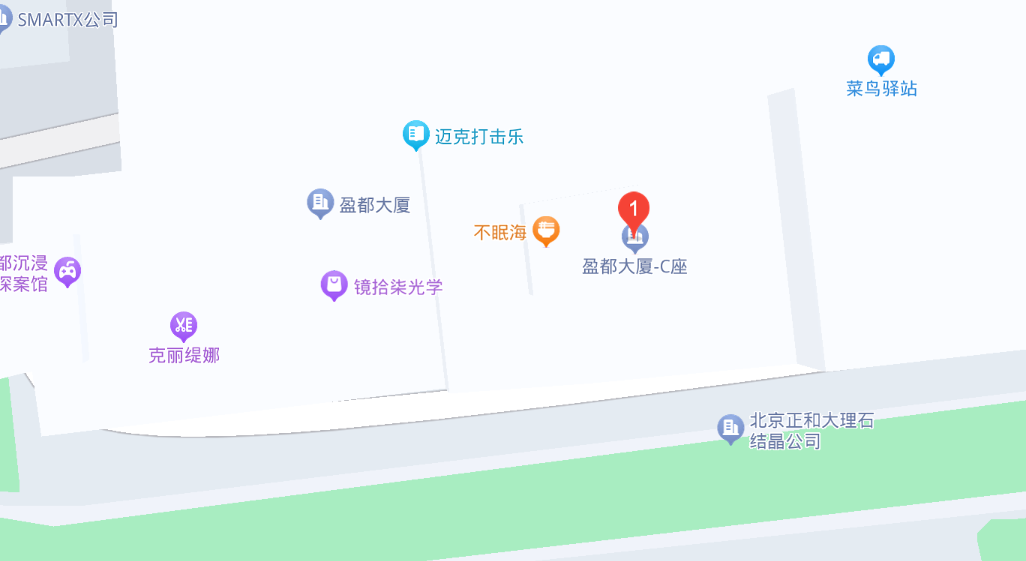Select the 北京正和大理石结晶公司 marker
This screenshot has height=561, width=1026.
pyautogui.click(x=731, y=428)
